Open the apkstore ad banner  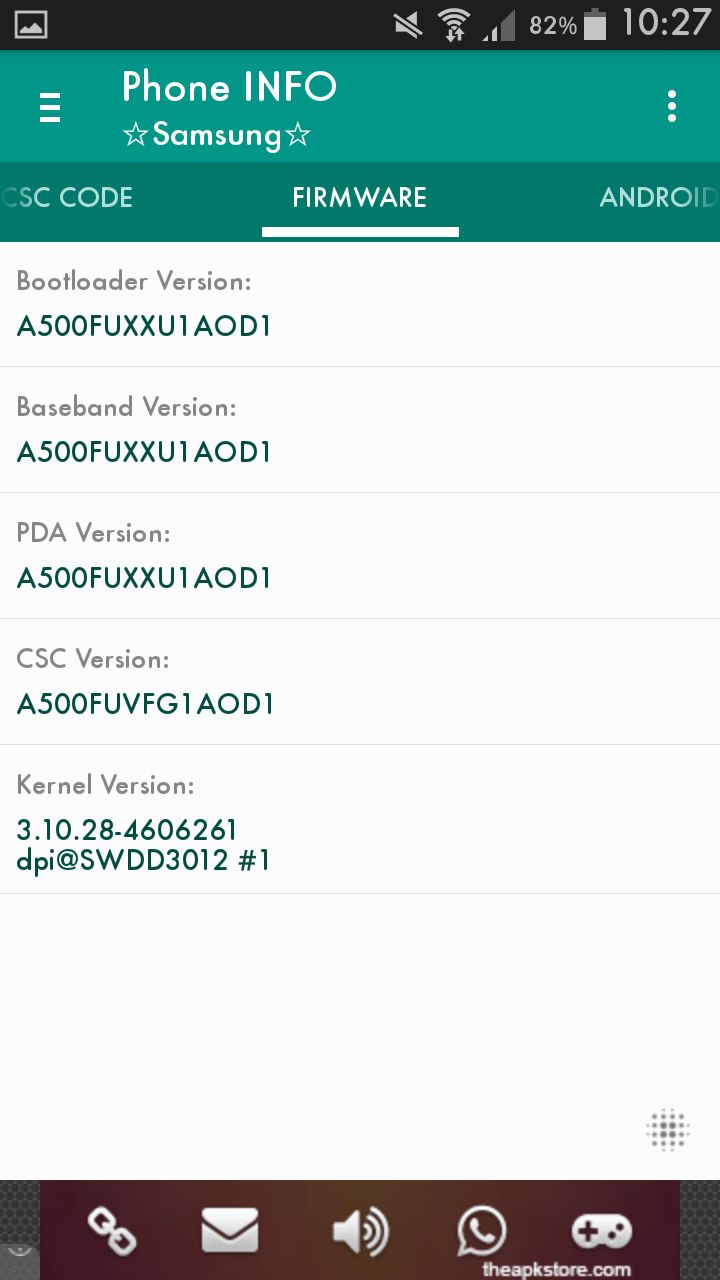pyautogui.click(x=360, y=1230)
